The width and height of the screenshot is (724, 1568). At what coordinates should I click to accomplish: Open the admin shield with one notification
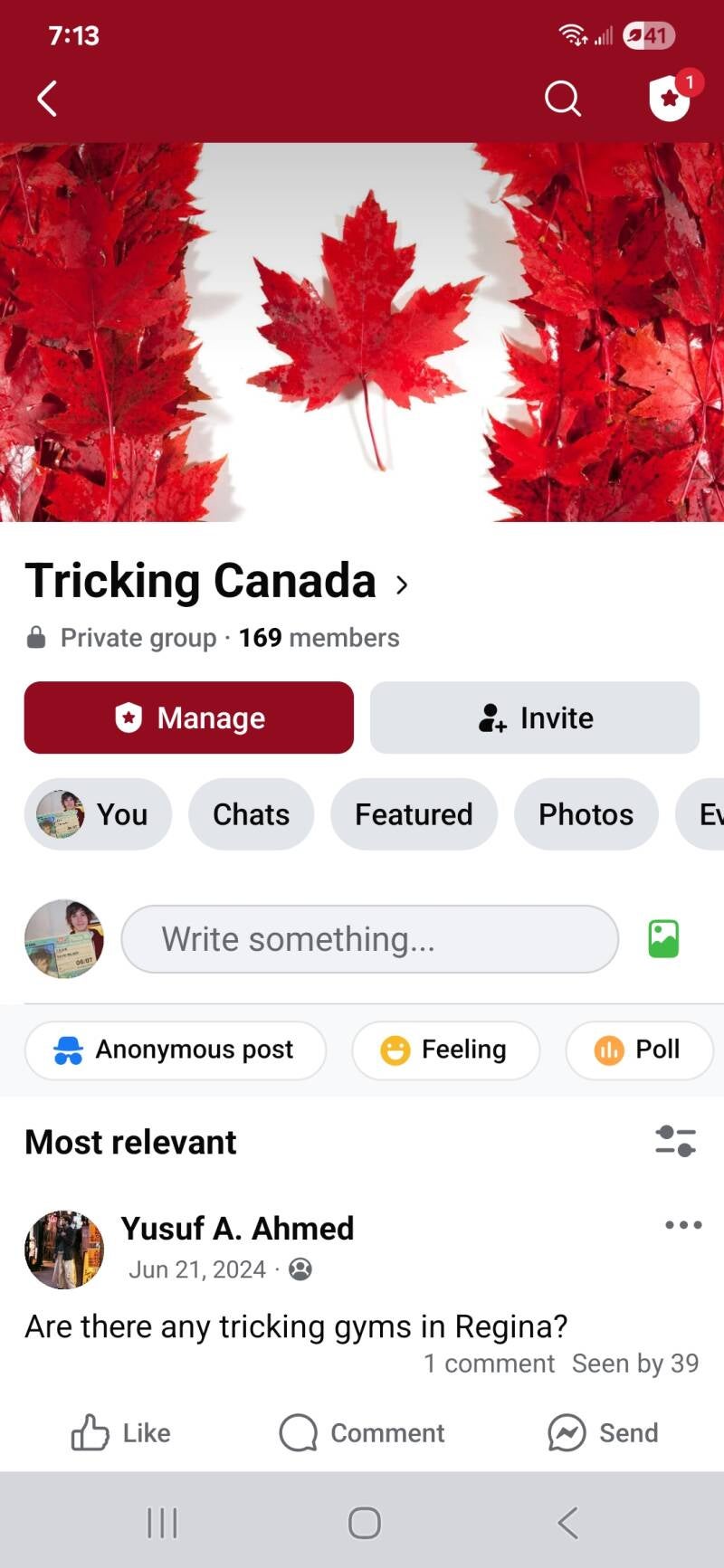(x=671, y=98)
